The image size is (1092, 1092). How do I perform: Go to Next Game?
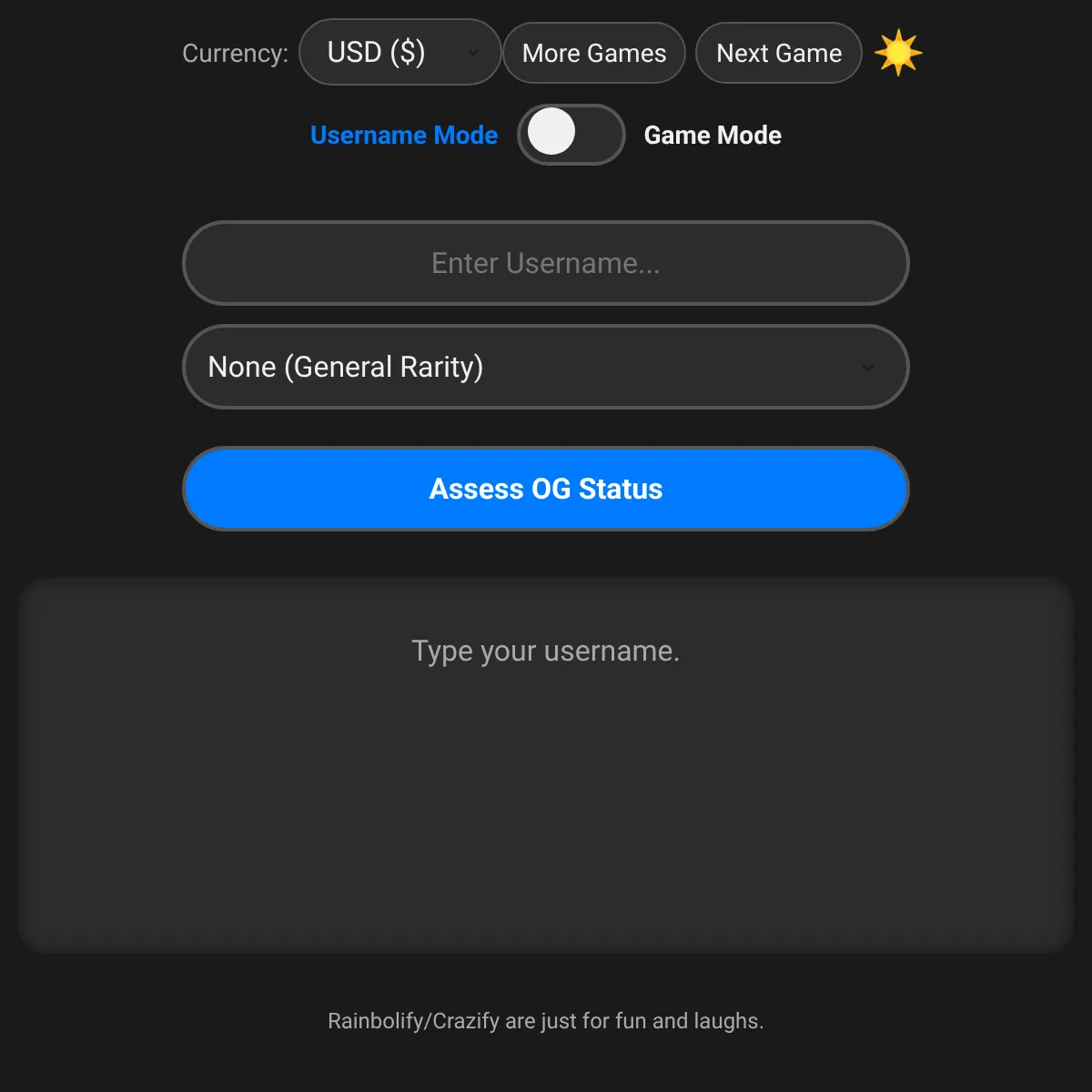(x=778, y=53)
